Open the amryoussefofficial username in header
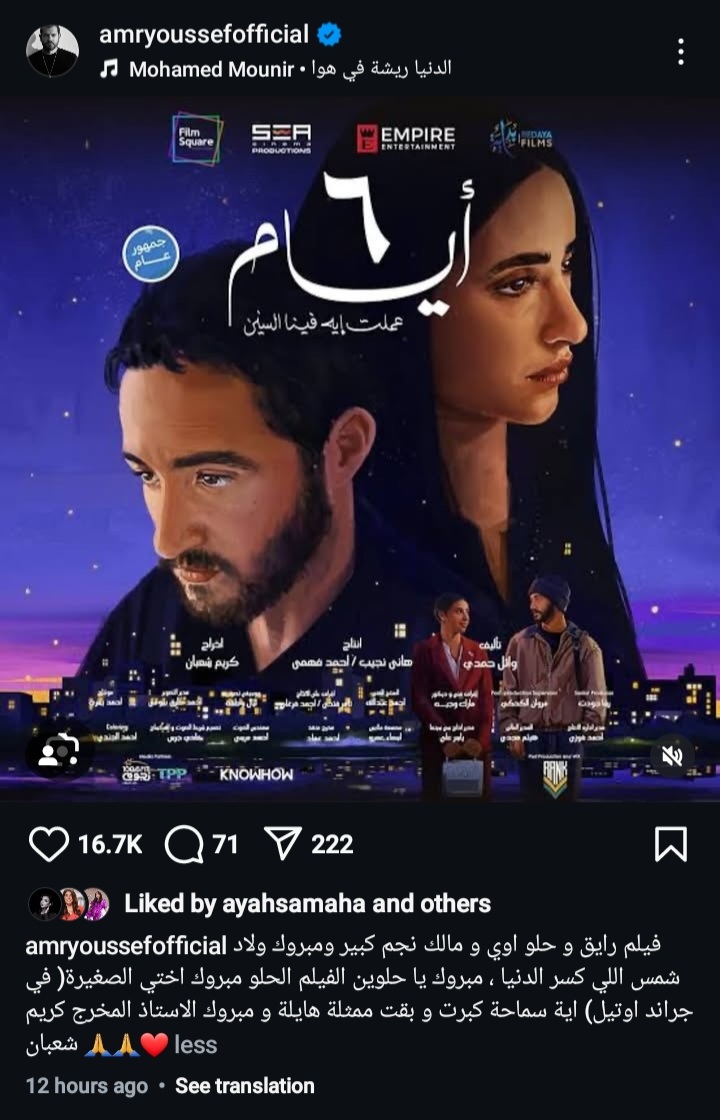 (204, 35)
